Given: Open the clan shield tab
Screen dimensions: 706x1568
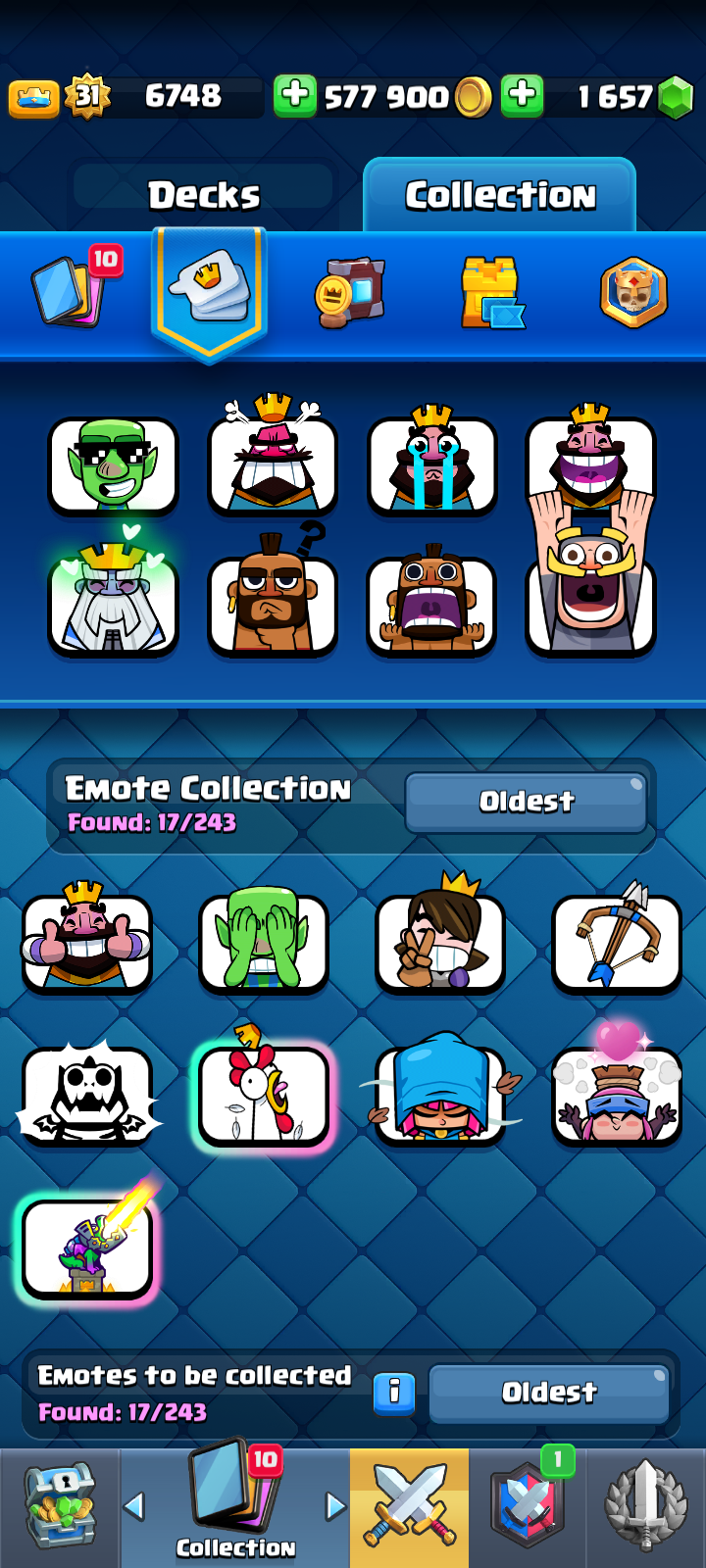Looking at the screenshot, I should (x=528, y=1506).
